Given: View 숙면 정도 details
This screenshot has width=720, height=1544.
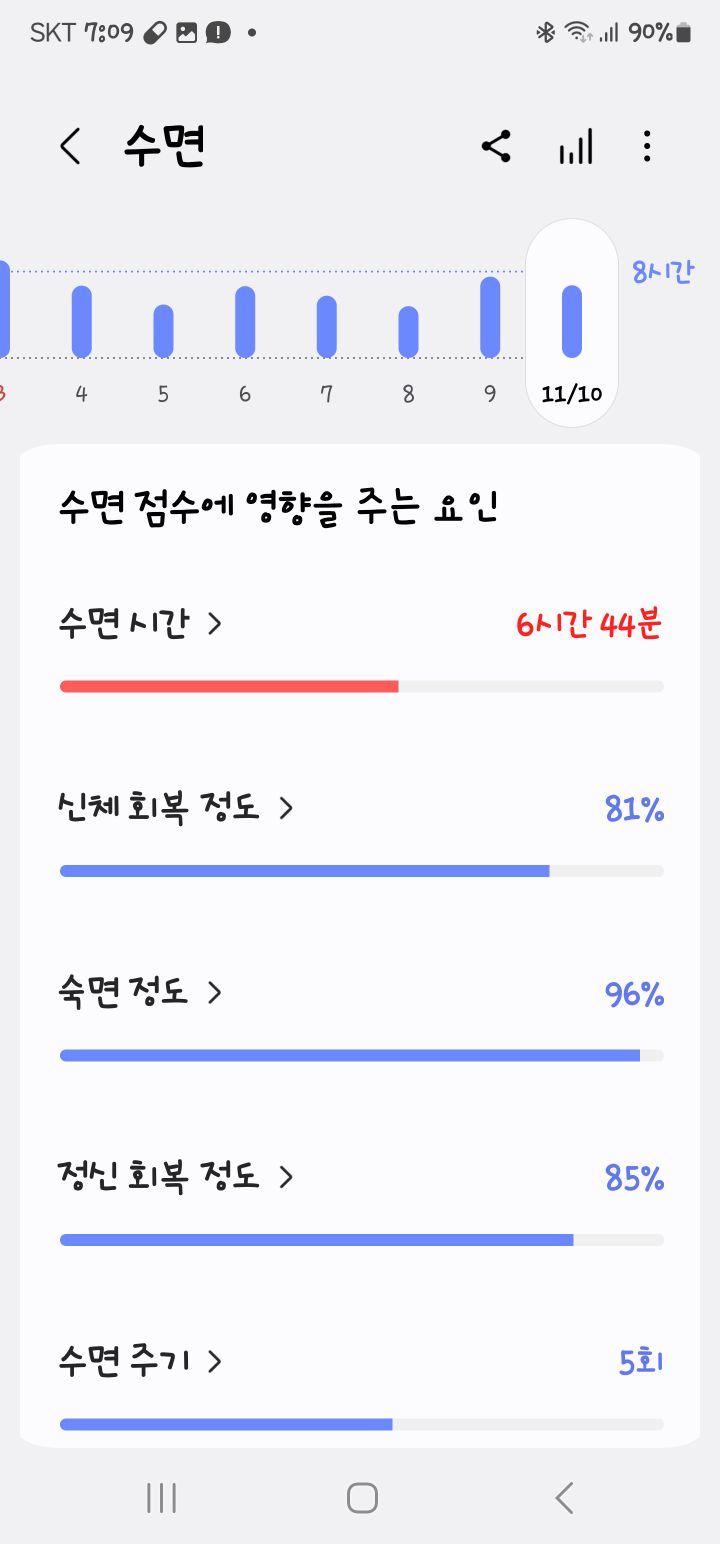Looking at the screenshot, I should [x=140, y=993].
